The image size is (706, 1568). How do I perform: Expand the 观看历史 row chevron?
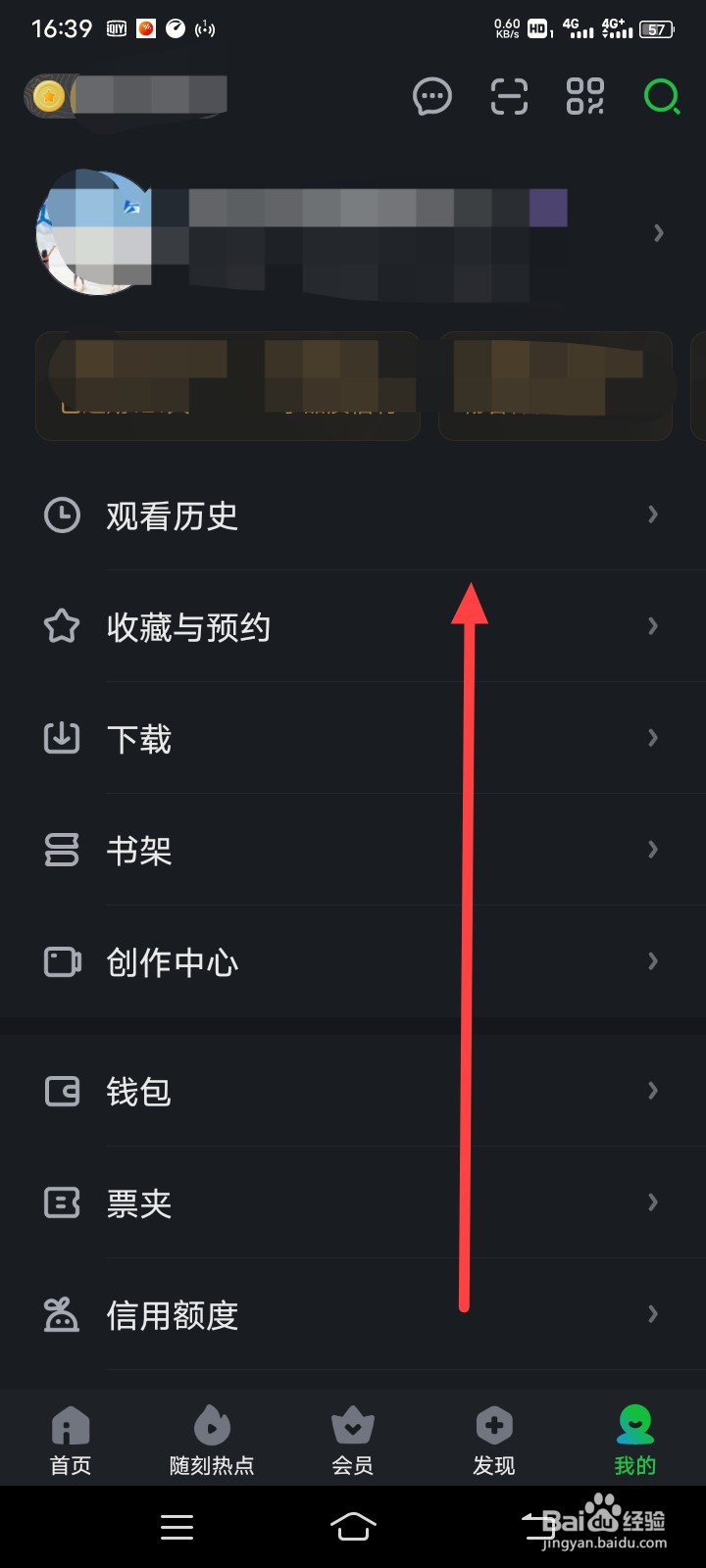click(x=653, y=514)
